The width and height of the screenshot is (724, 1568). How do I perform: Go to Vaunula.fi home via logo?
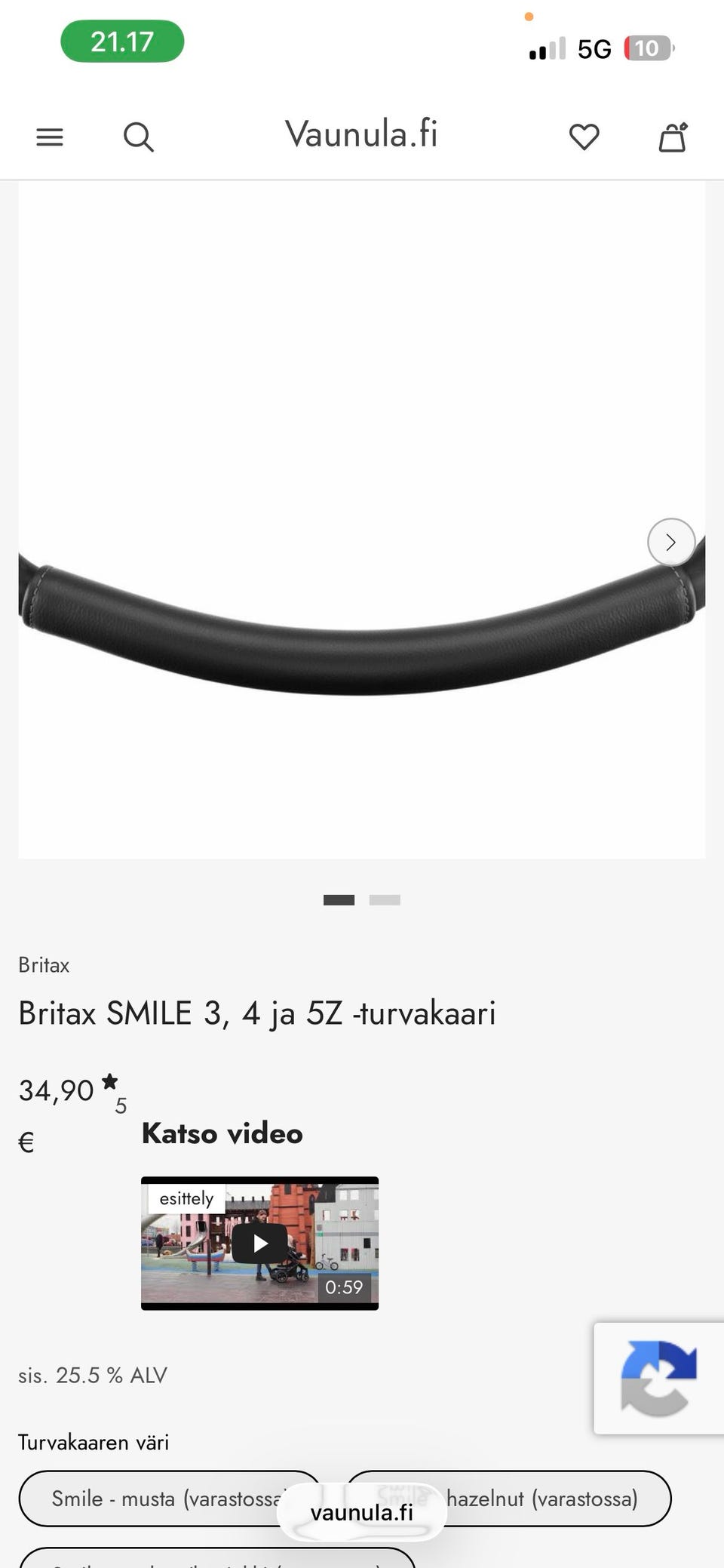[x=361, y=134]
